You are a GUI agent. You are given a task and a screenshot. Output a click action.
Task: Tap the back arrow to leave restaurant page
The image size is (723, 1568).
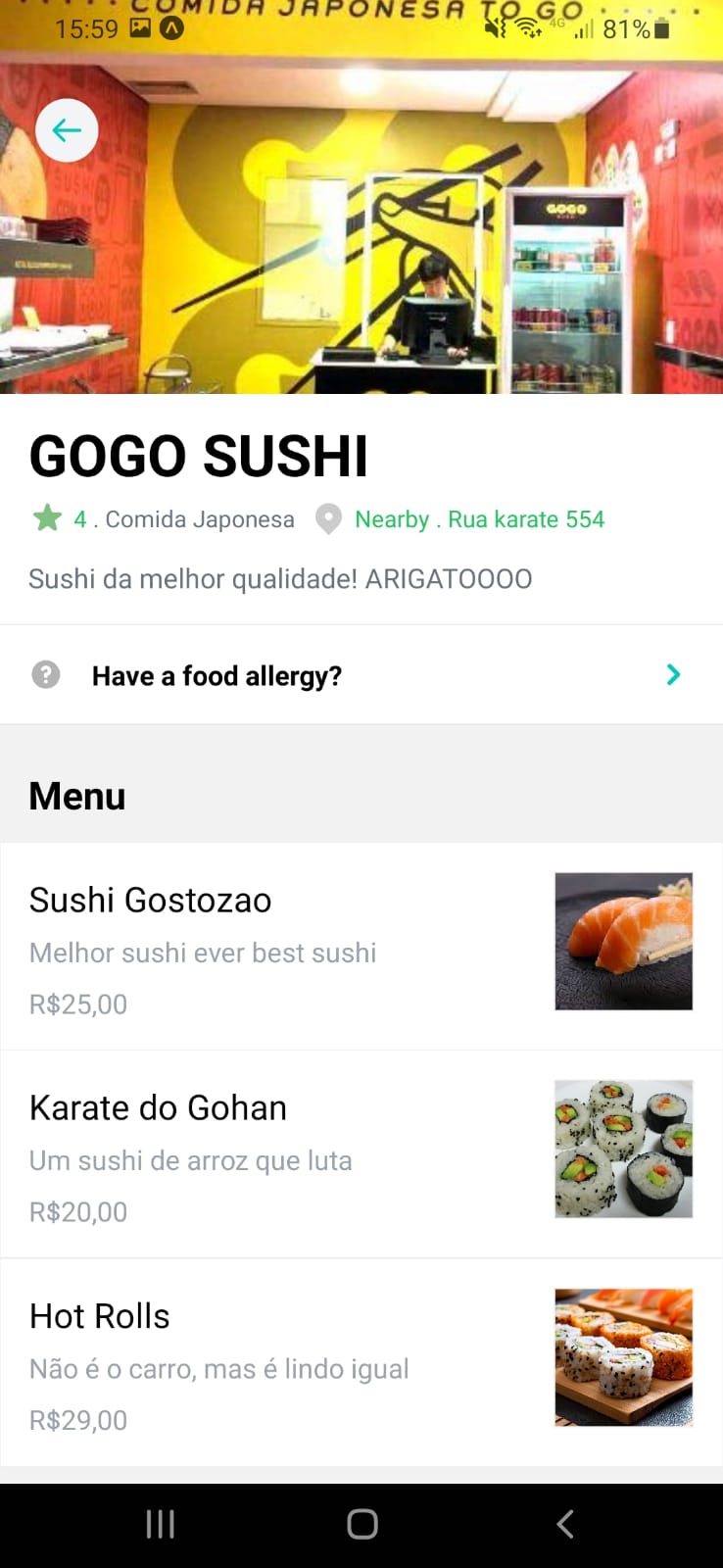[x=66, y=129]
